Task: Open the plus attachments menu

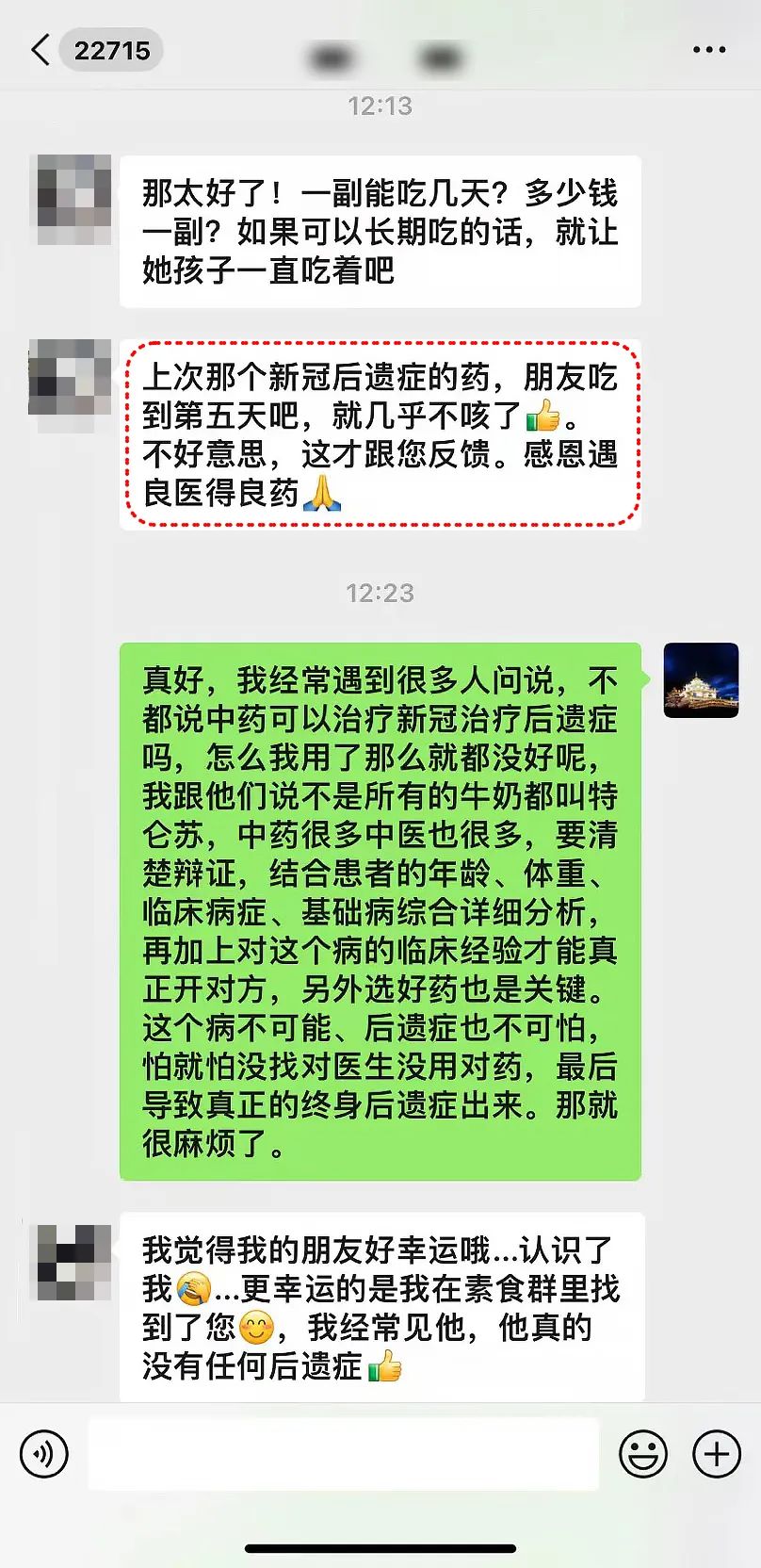Action: coord(717,1454)
